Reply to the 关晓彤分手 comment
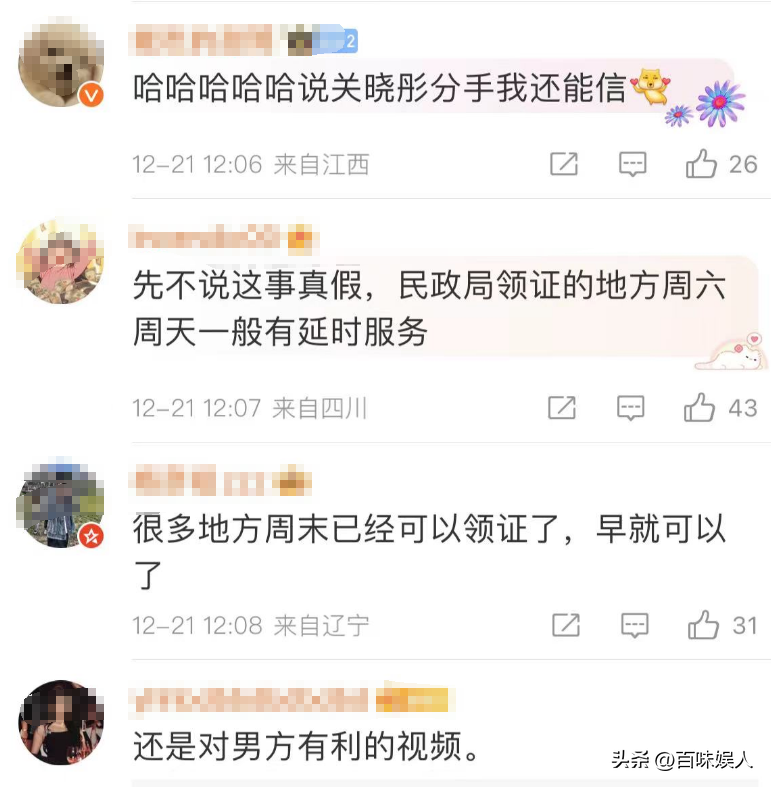Image resolution: width=771 pixels, height=787 pixels. pos(632,164)
